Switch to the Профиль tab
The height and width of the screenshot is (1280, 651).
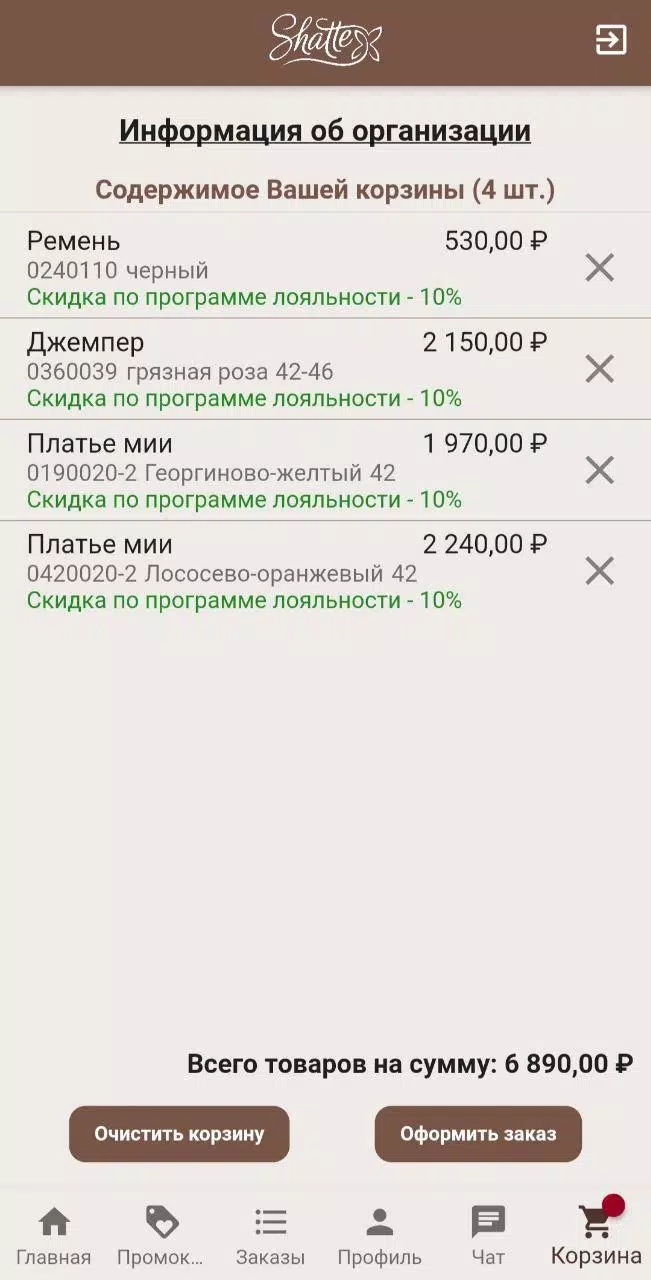[379, 1236]
